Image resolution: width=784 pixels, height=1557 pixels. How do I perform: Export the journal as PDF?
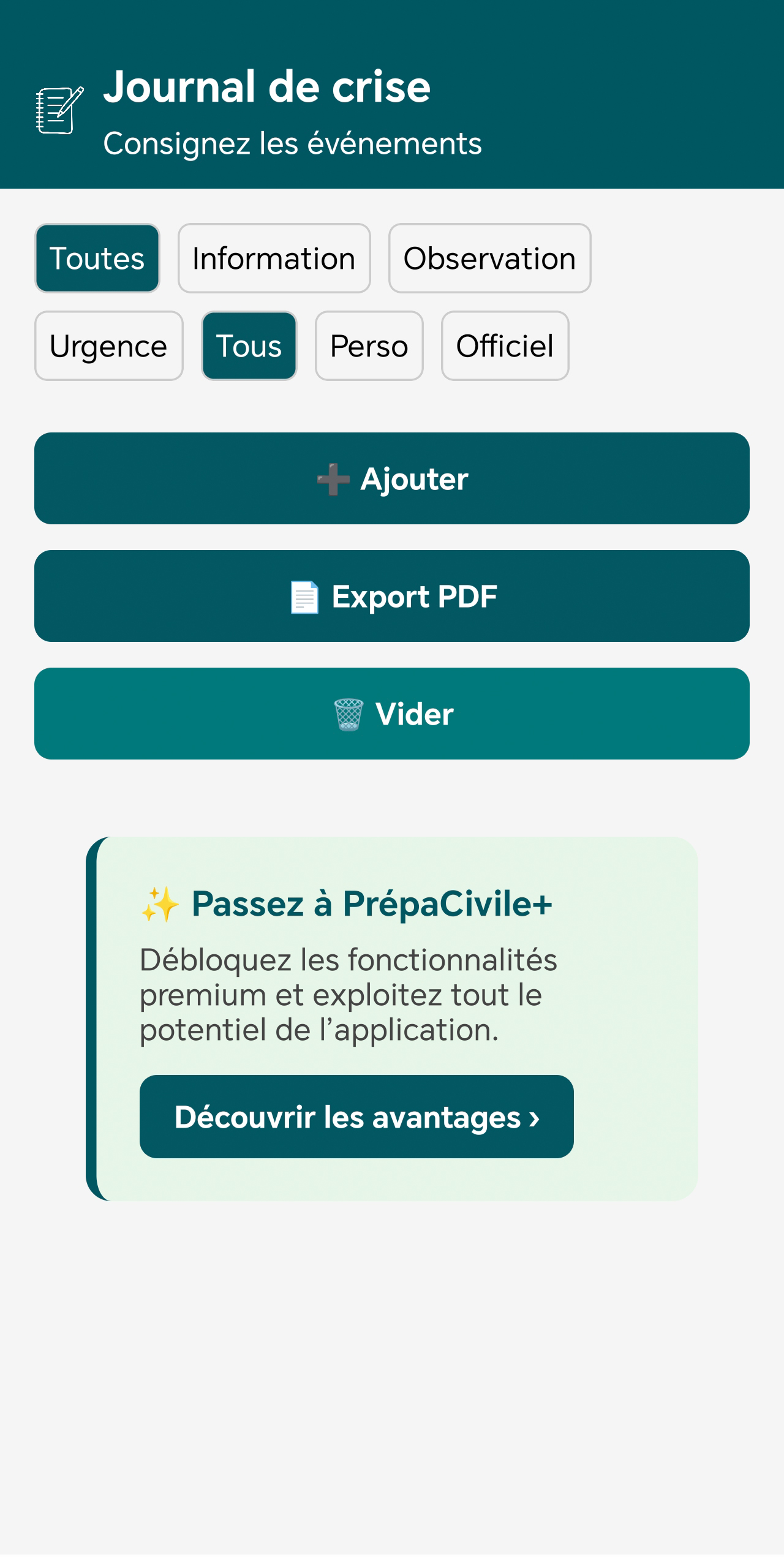[392, 596]
